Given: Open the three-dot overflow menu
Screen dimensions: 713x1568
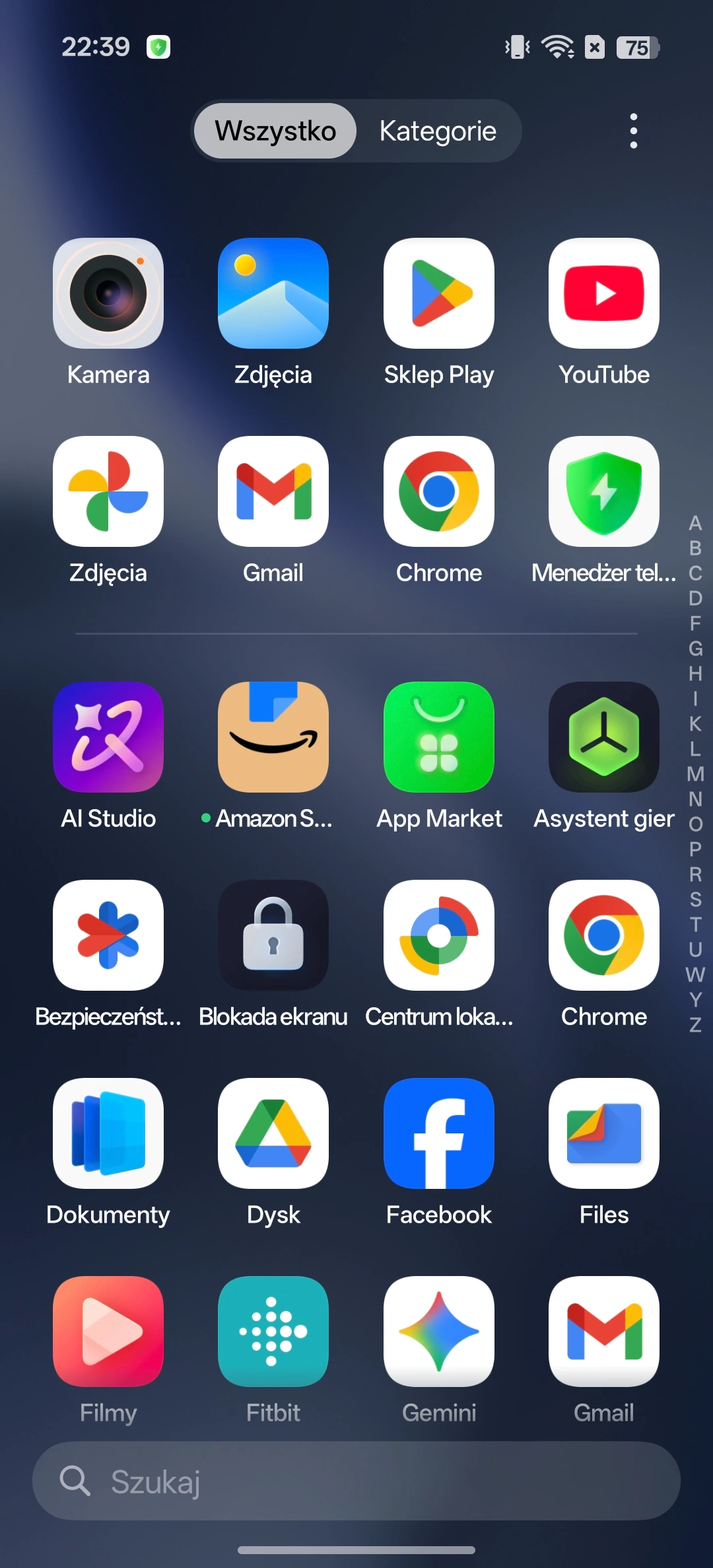Looking at the screenshot, I should [x=633, y=131].
